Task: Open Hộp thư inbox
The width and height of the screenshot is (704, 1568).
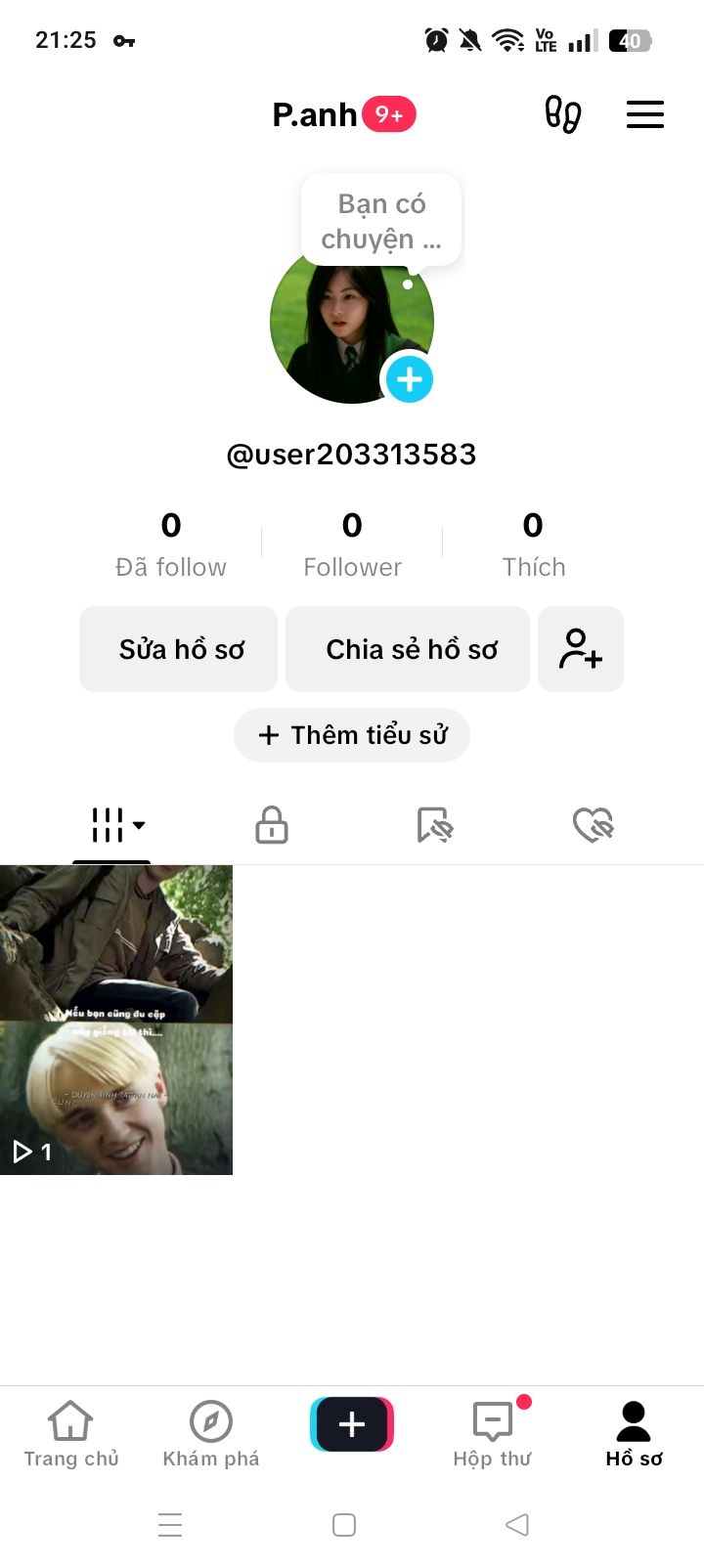Action: 493,1434
